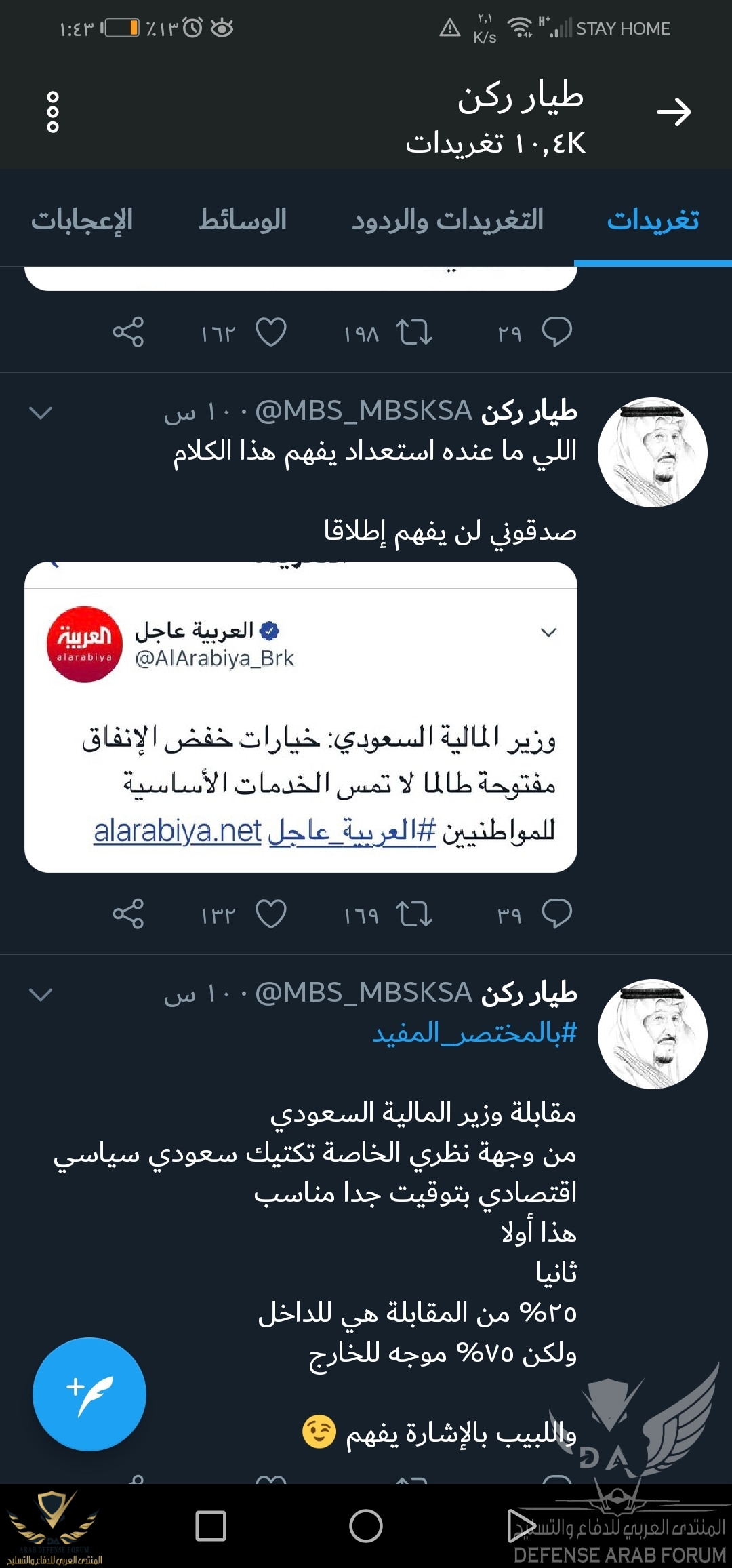Reply to the tweet with 39 replies
Image resolution: width=732 pixels, height=1568 pixels.
coord(557,914)
